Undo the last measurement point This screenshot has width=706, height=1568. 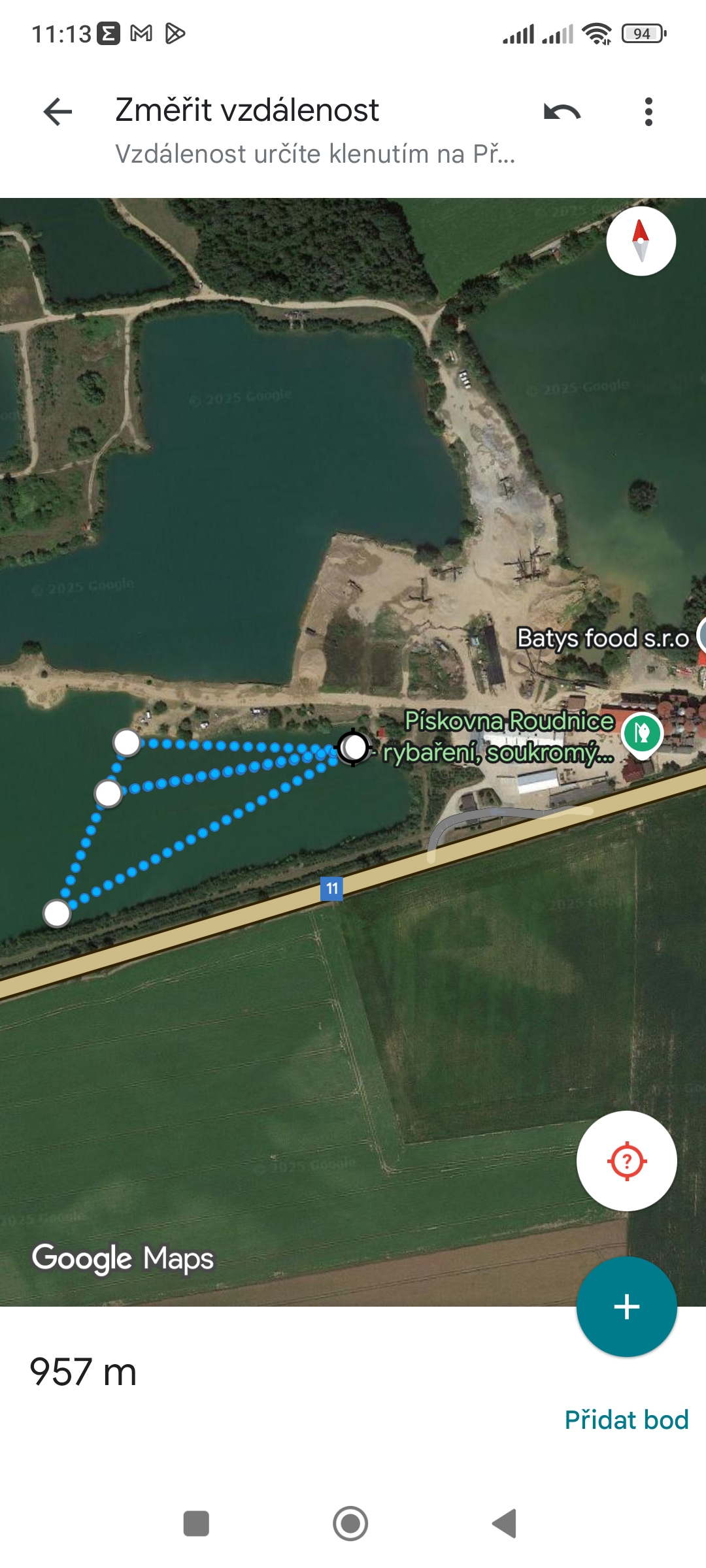(x=562, y=112)
